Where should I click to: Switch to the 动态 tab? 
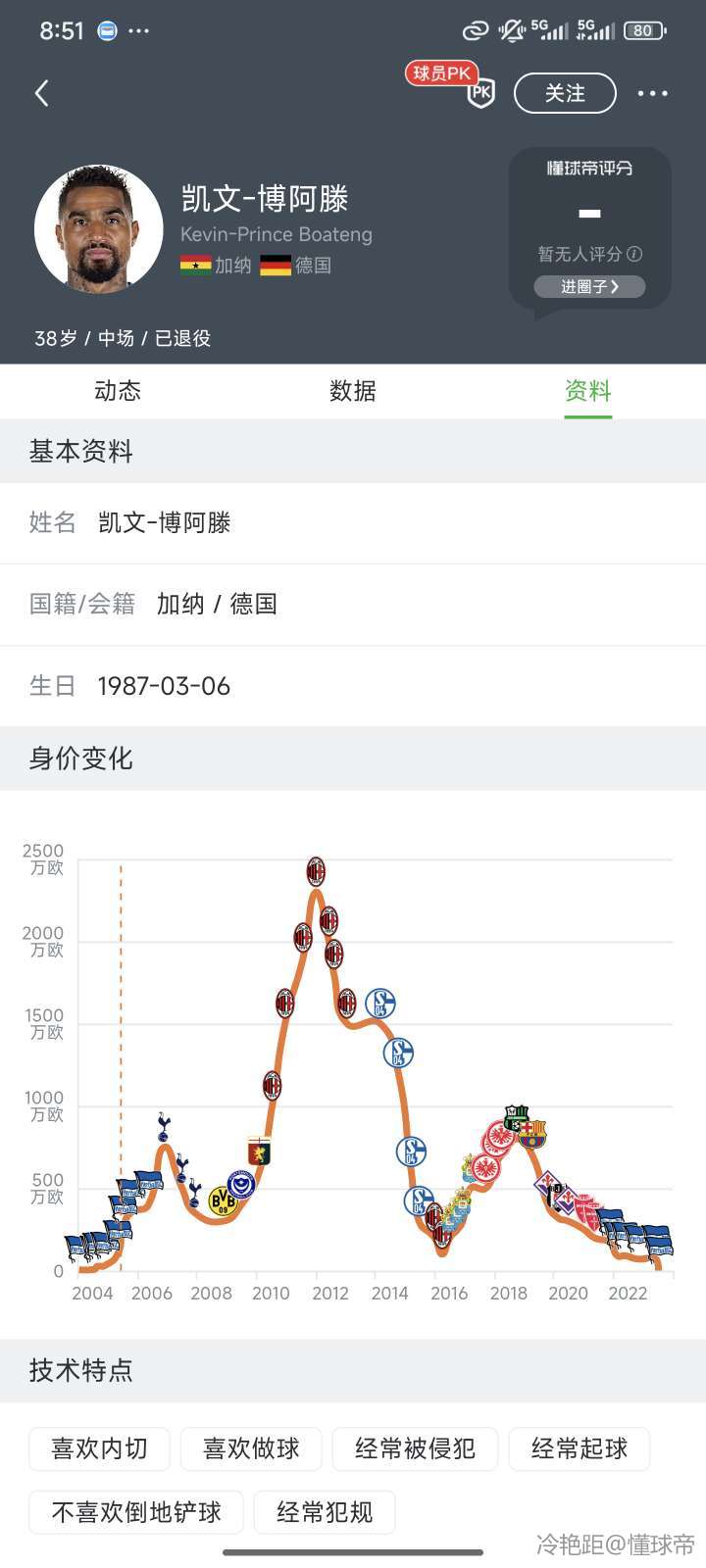click(118, 391)
